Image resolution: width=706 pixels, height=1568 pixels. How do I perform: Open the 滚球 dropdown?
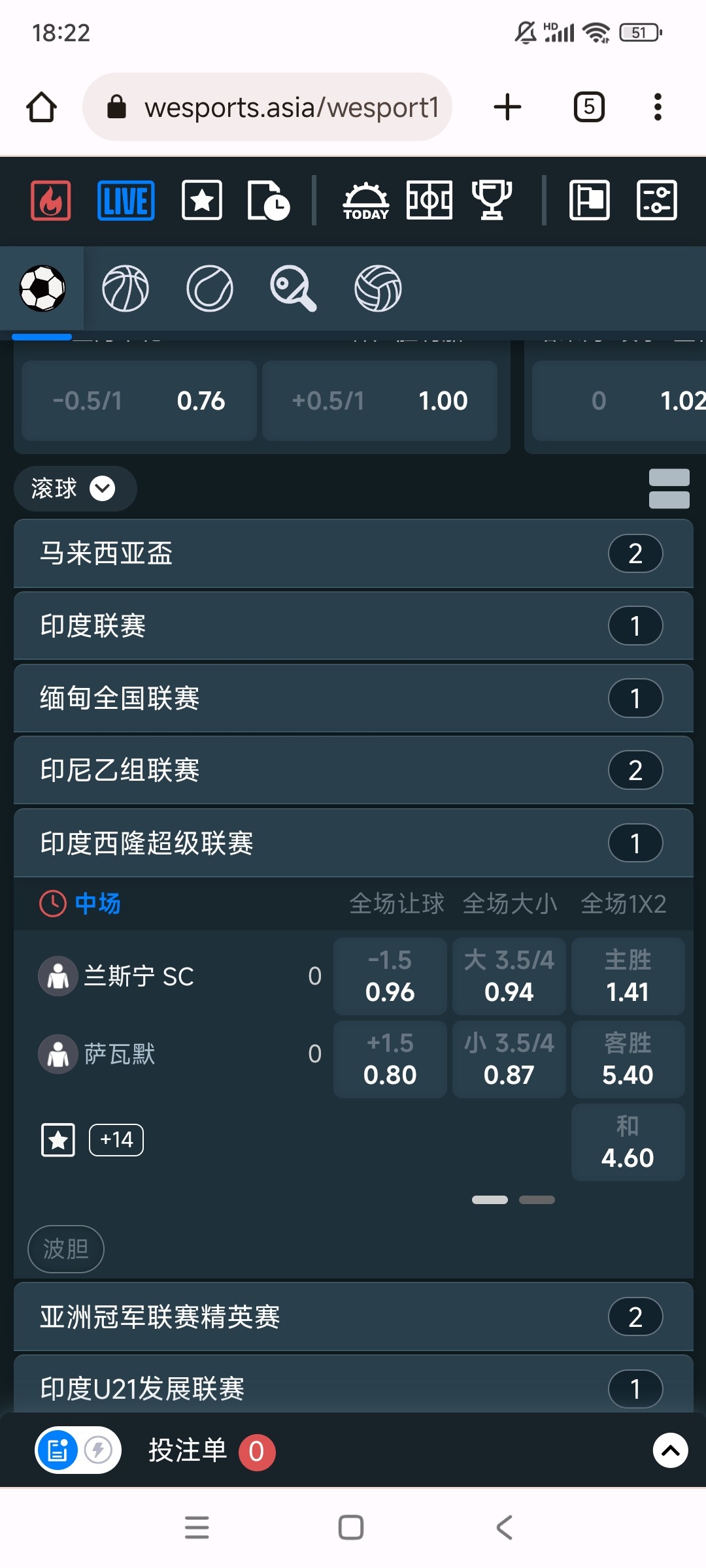[75, 489]
